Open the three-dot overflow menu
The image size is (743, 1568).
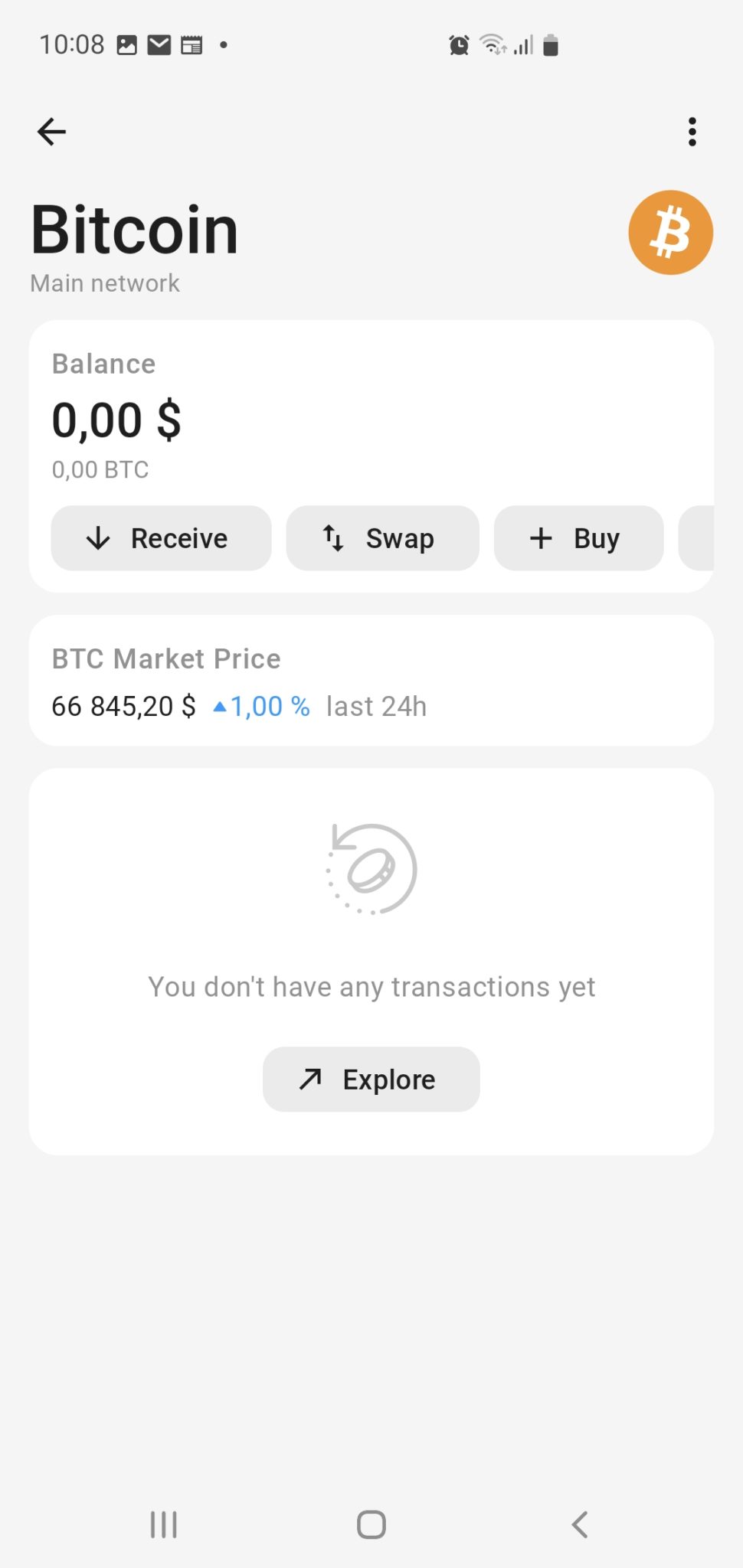click(x=692, y=132)
